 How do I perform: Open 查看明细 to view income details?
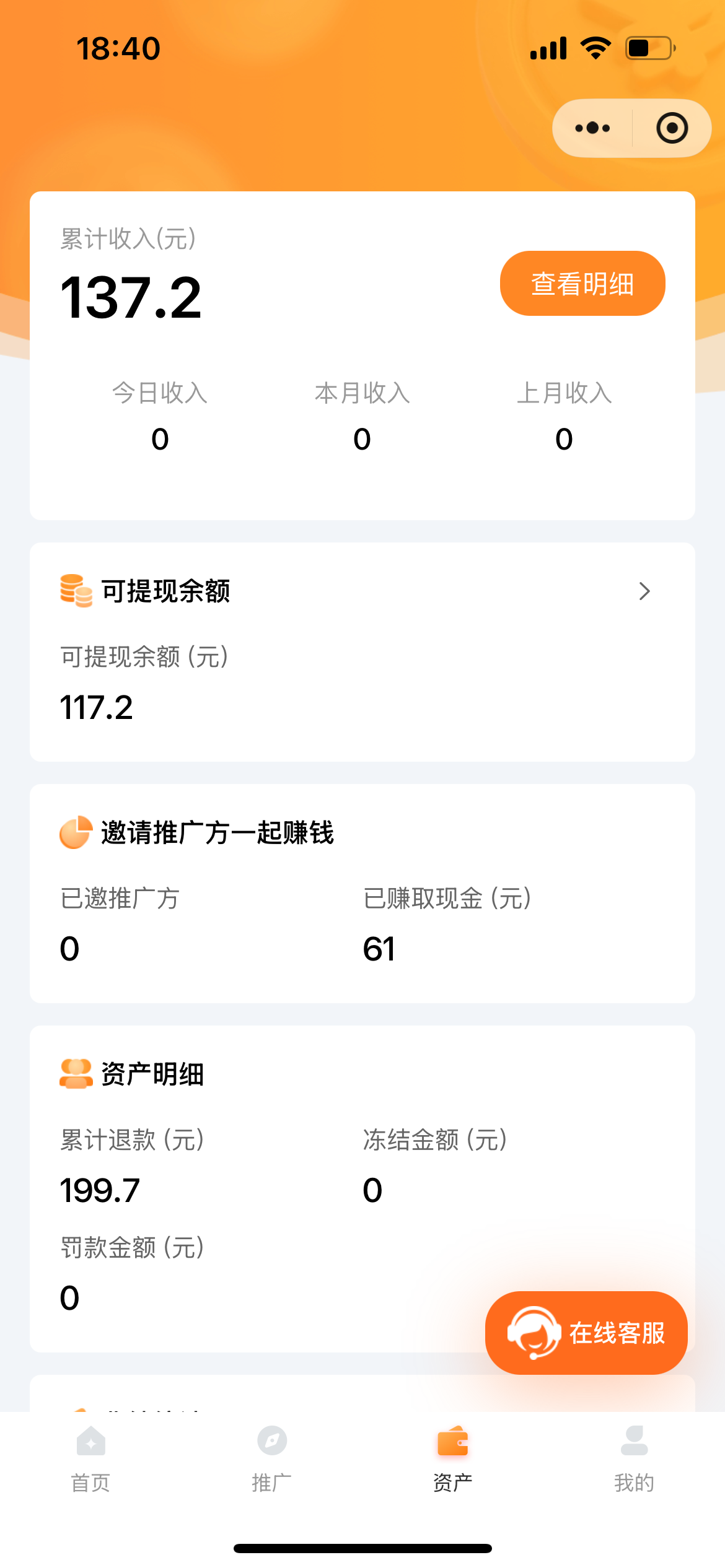click(x=581, y=282)
